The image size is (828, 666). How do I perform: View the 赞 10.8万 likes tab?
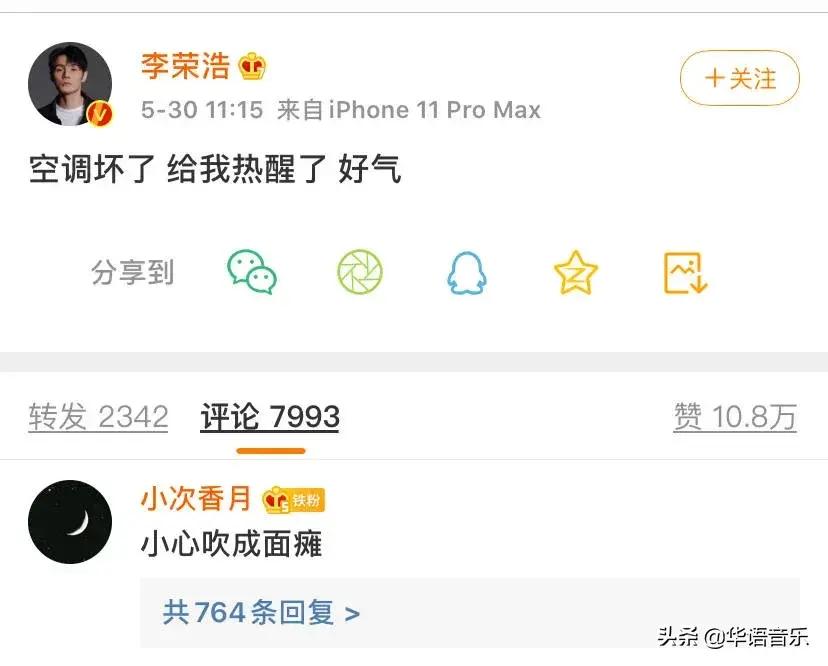pyautogui.click(x=735, y=417)
